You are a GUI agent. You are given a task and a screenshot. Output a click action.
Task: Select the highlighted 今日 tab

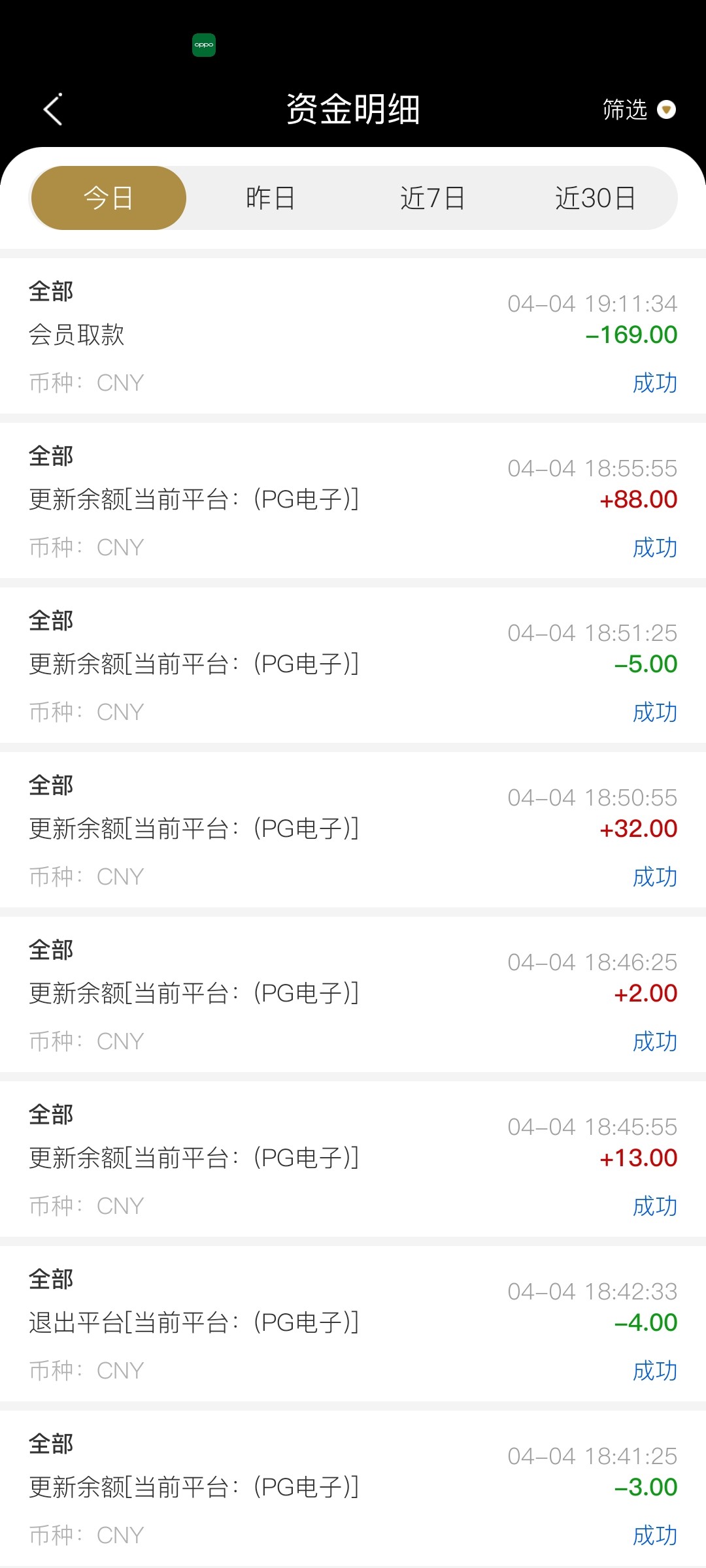(x=107, y=198)
